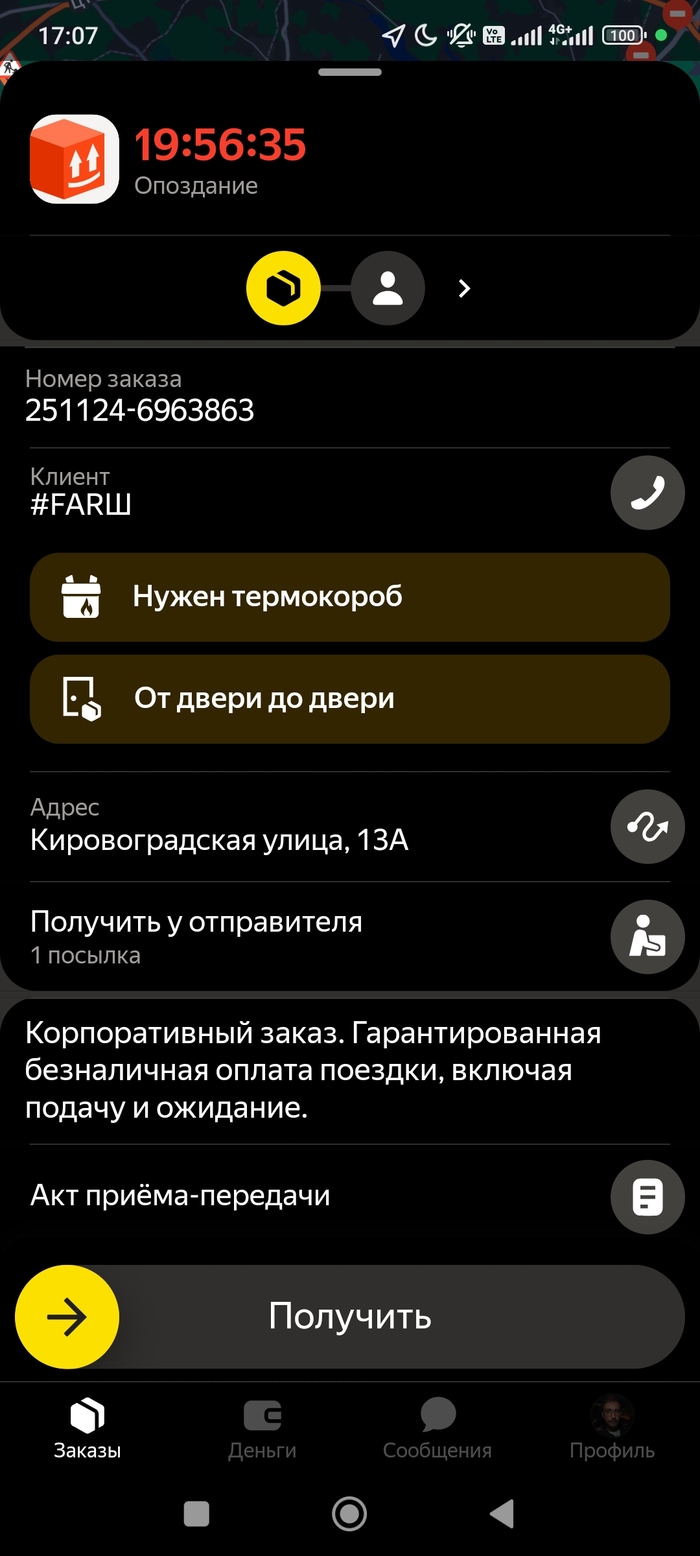Select the recipient person step icon
Image resolution: width=700 pixels, height=1556 pixels.
387,288
